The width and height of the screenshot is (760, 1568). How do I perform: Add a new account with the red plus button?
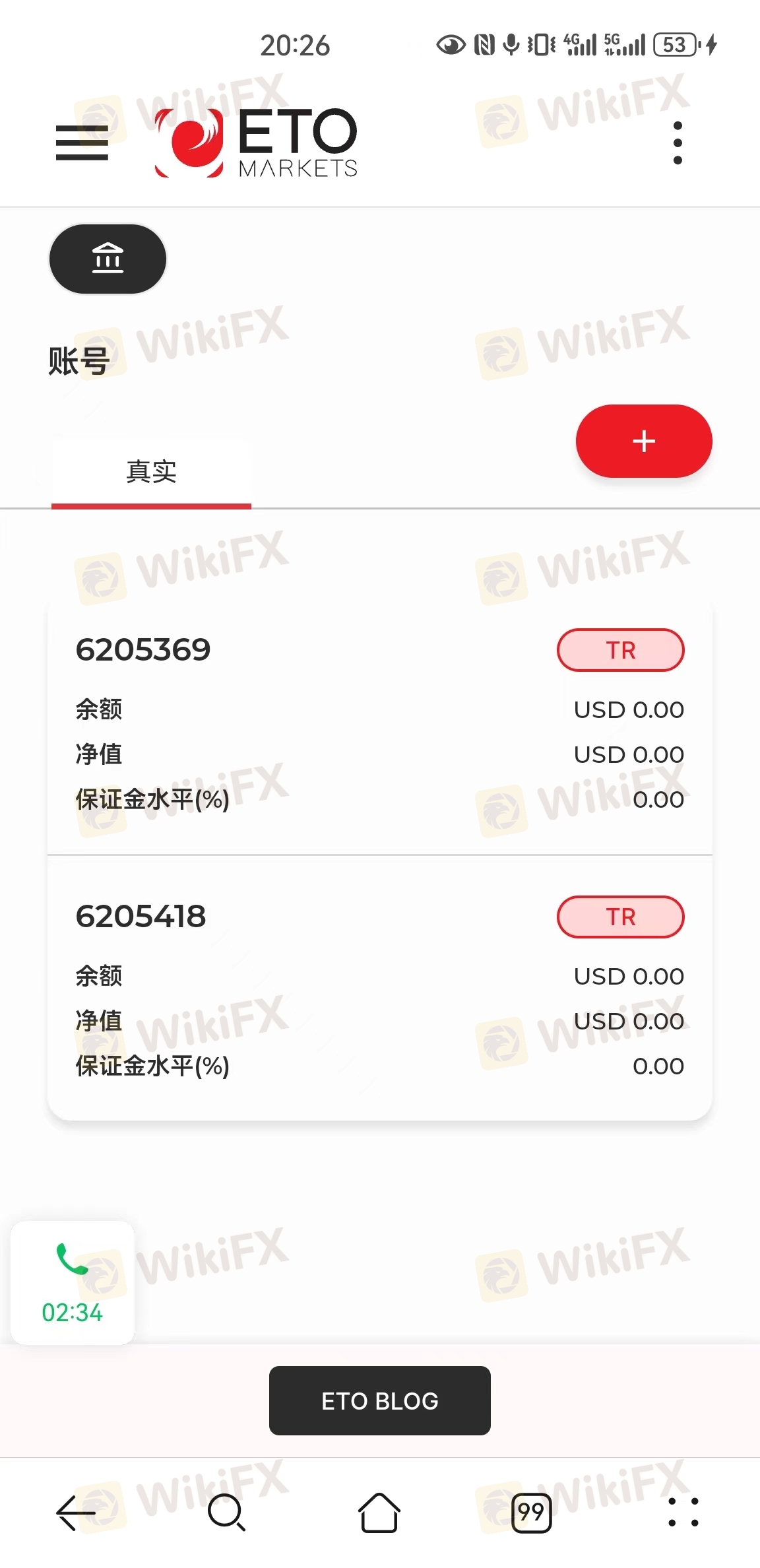point(644,441)
